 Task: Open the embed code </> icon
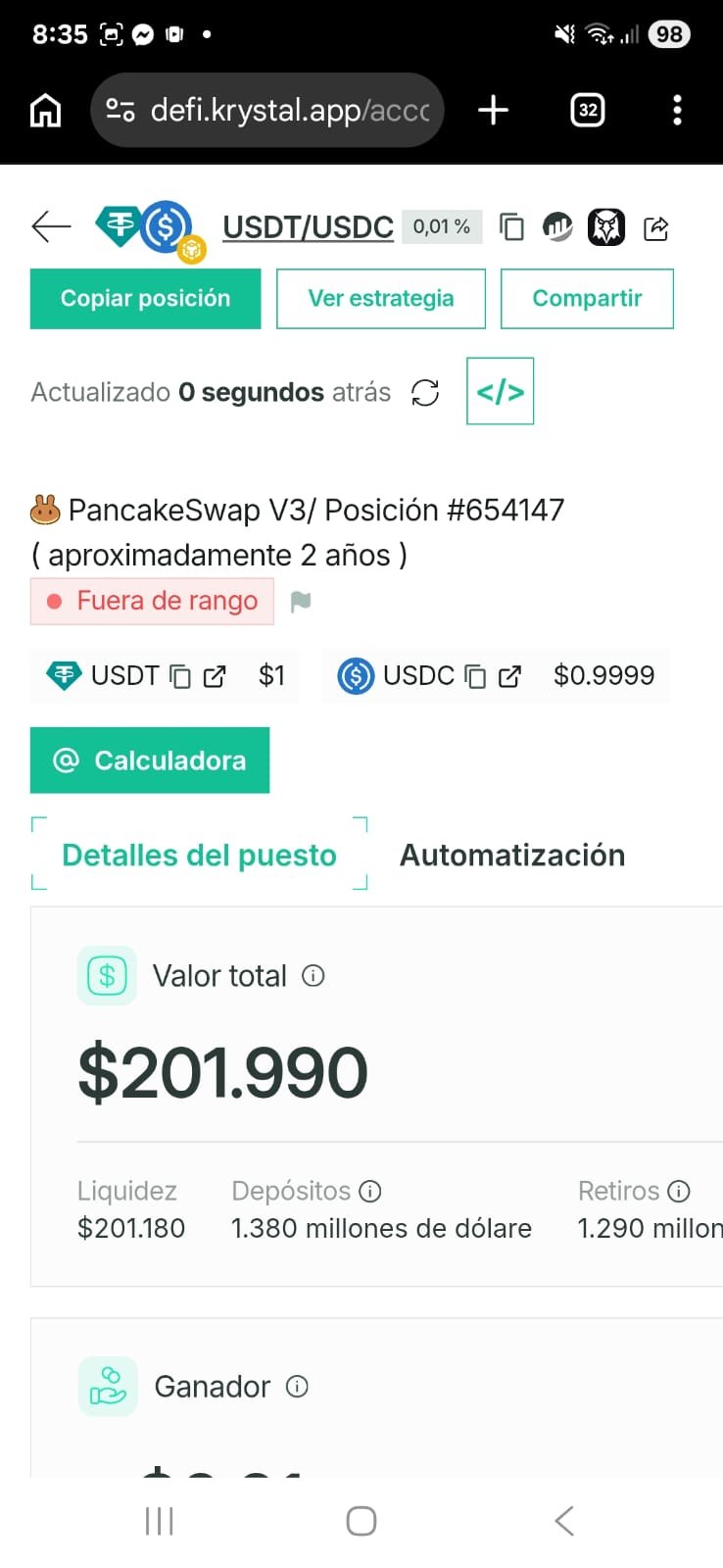coord(500,391)
